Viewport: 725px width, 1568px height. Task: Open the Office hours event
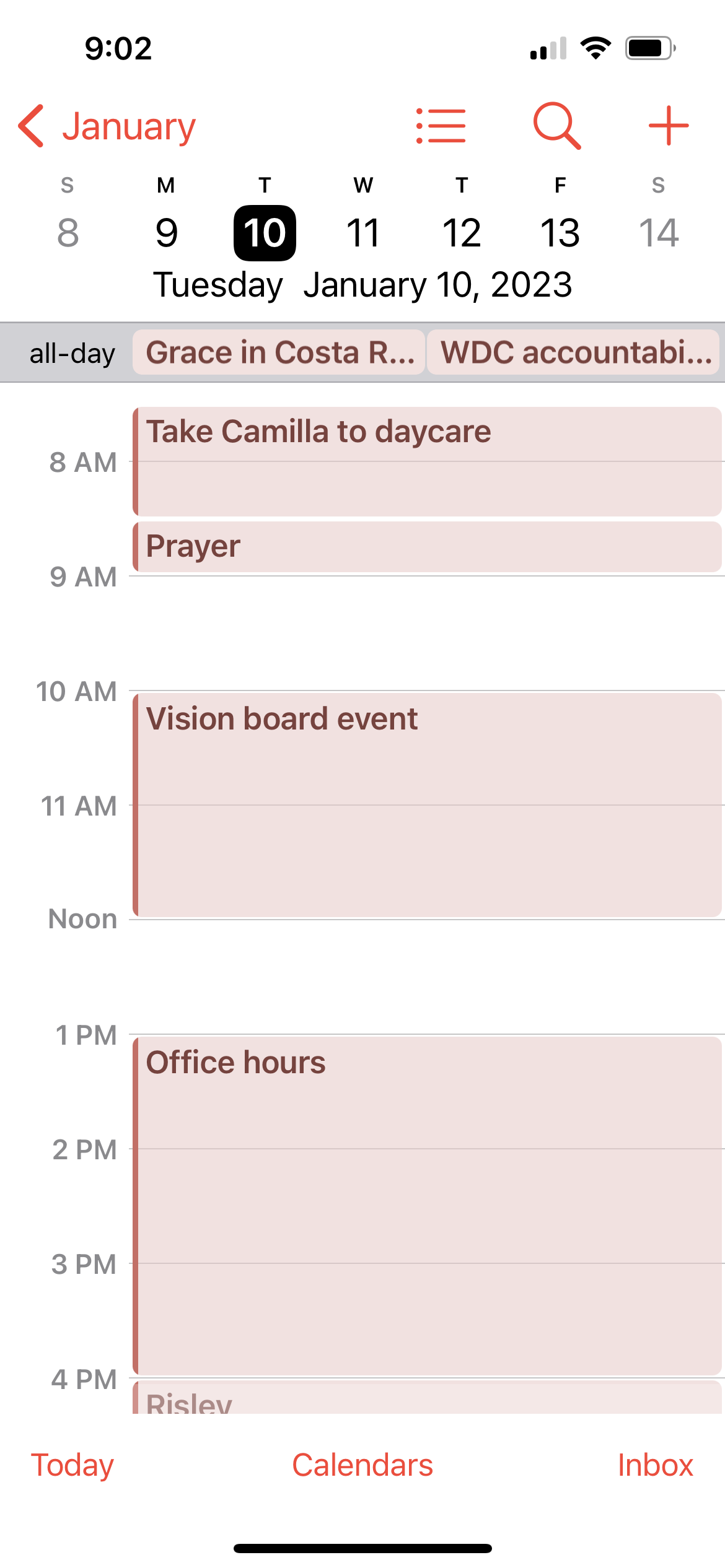point(426,1204)
